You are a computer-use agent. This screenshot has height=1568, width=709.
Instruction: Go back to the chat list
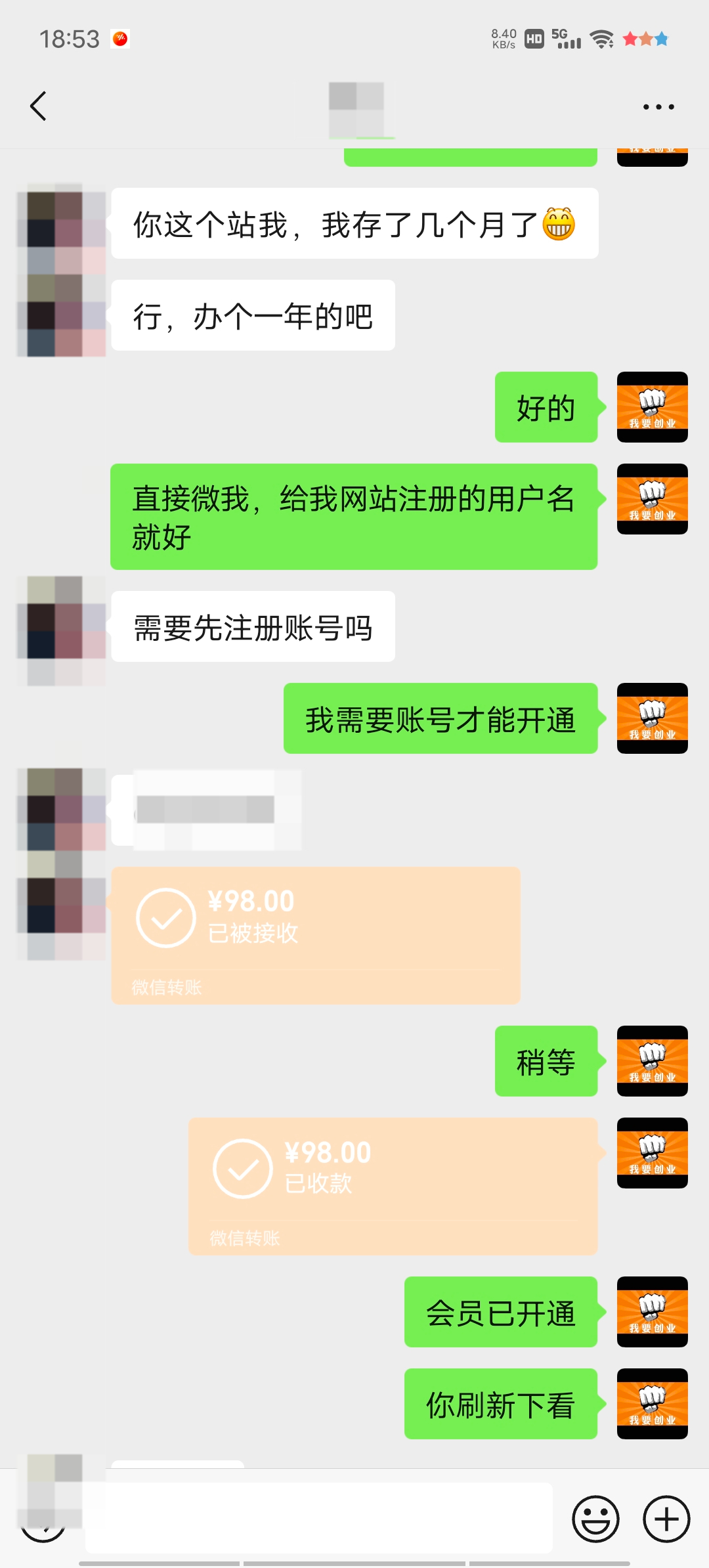[39, 106]
